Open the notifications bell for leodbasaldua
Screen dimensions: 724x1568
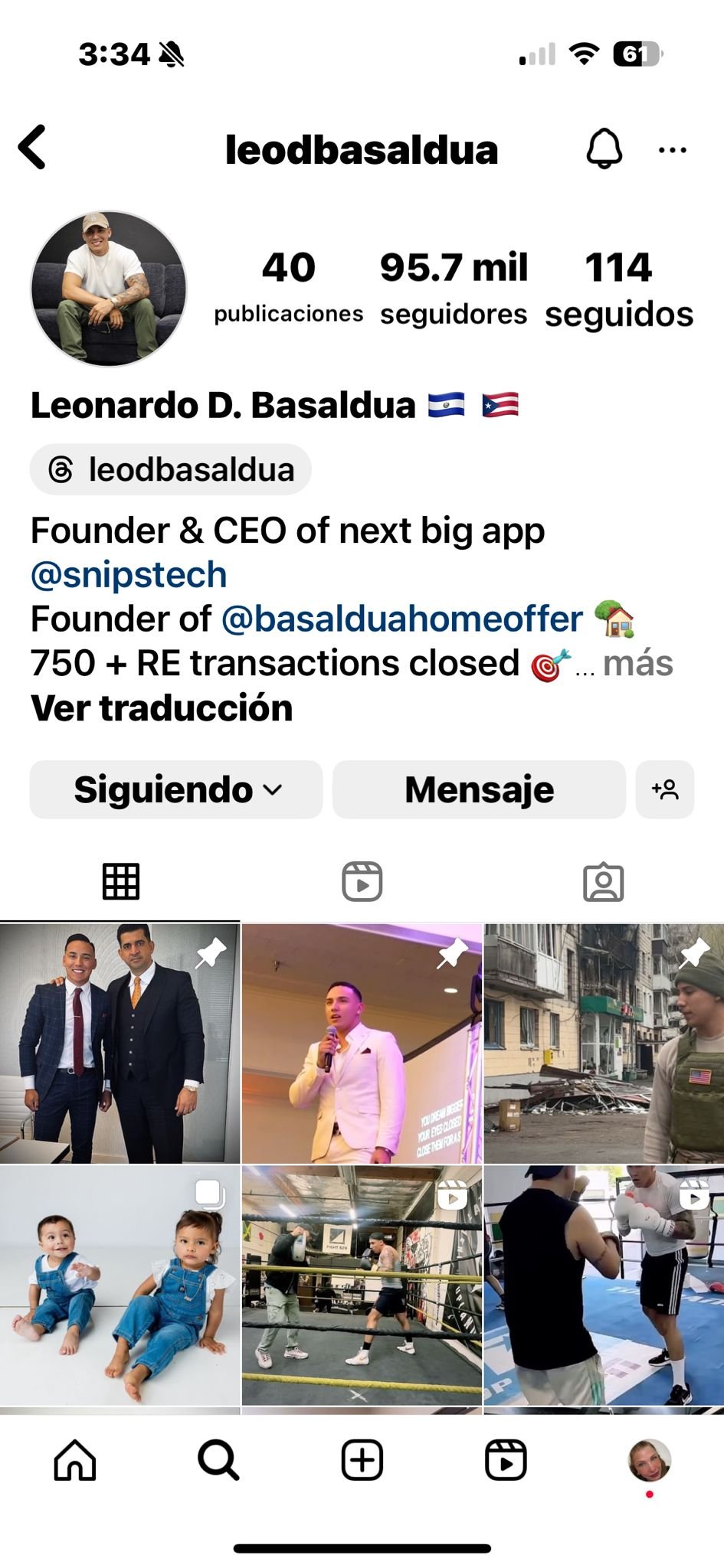pyautogui.click(x=604, y=149)
